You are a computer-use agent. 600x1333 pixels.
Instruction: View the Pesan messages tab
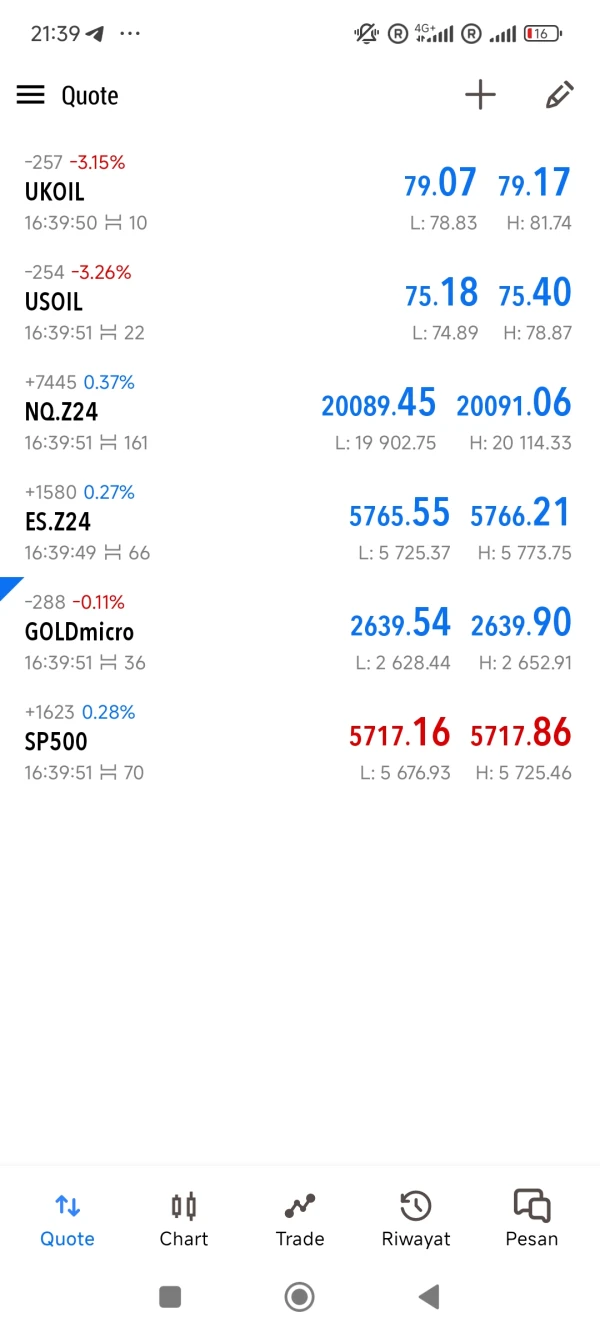tap(532, 1220)
